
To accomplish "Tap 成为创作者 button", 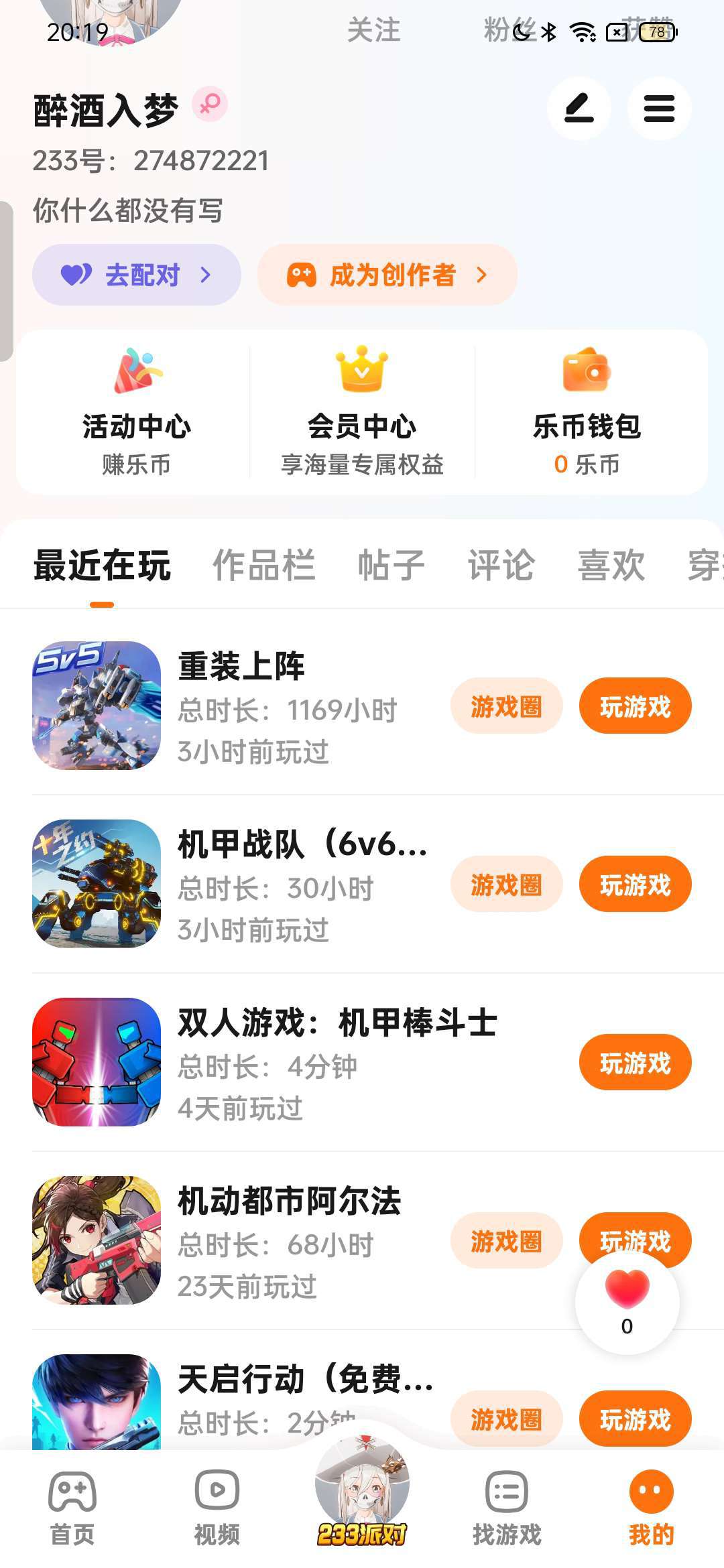I will pos(387,275).
